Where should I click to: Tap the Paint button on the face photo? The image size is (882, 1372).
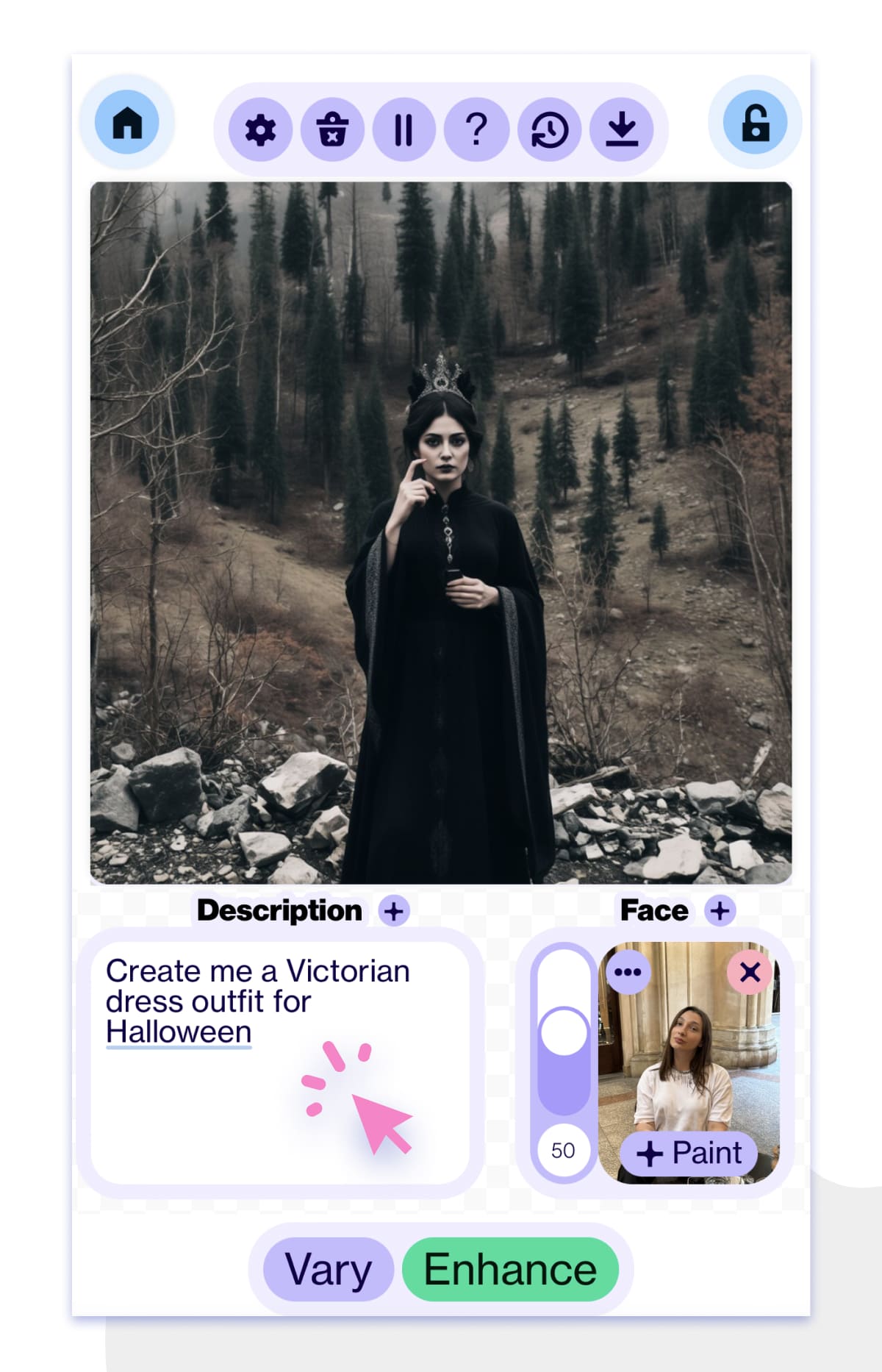[689, 1153]
